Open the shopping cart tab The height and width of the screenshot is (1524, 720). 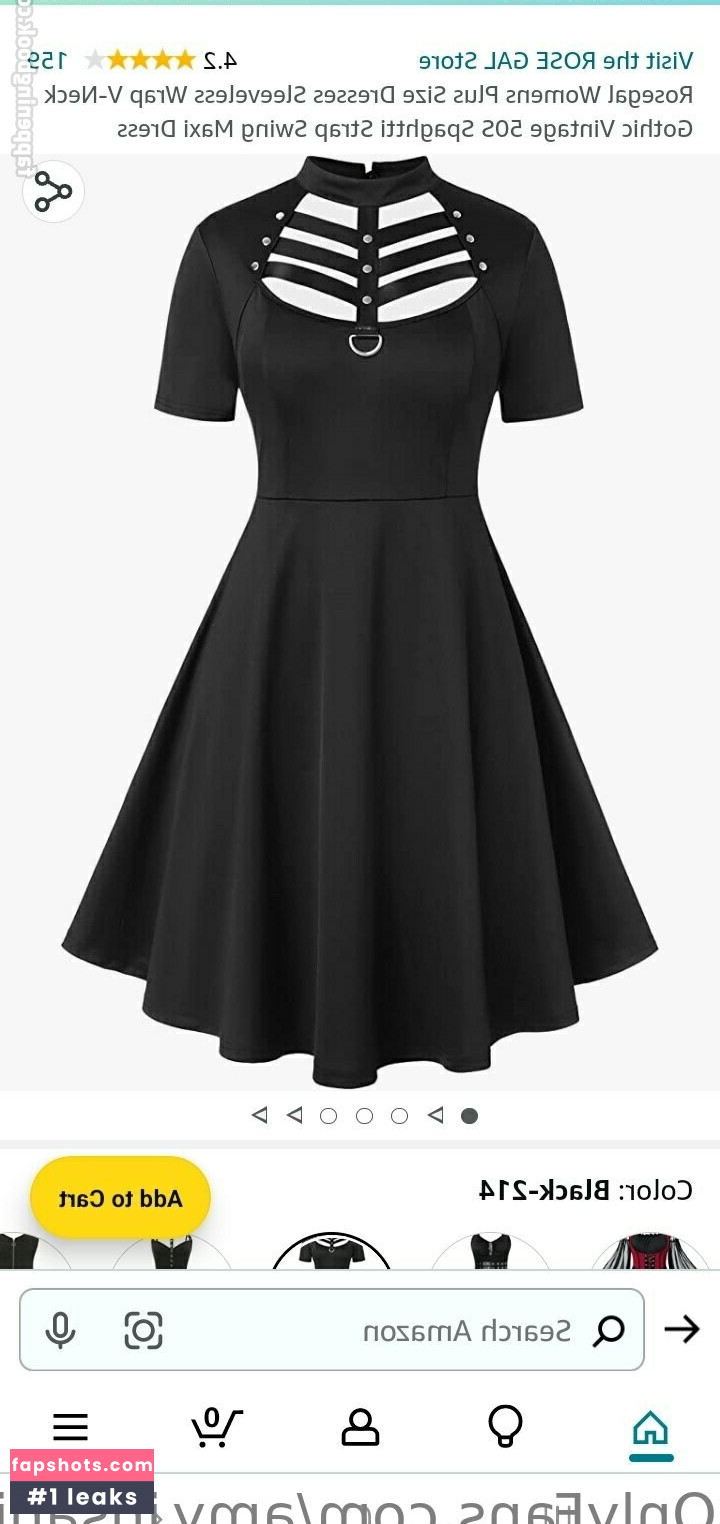pyautogui.click(x=215, y=1427)
